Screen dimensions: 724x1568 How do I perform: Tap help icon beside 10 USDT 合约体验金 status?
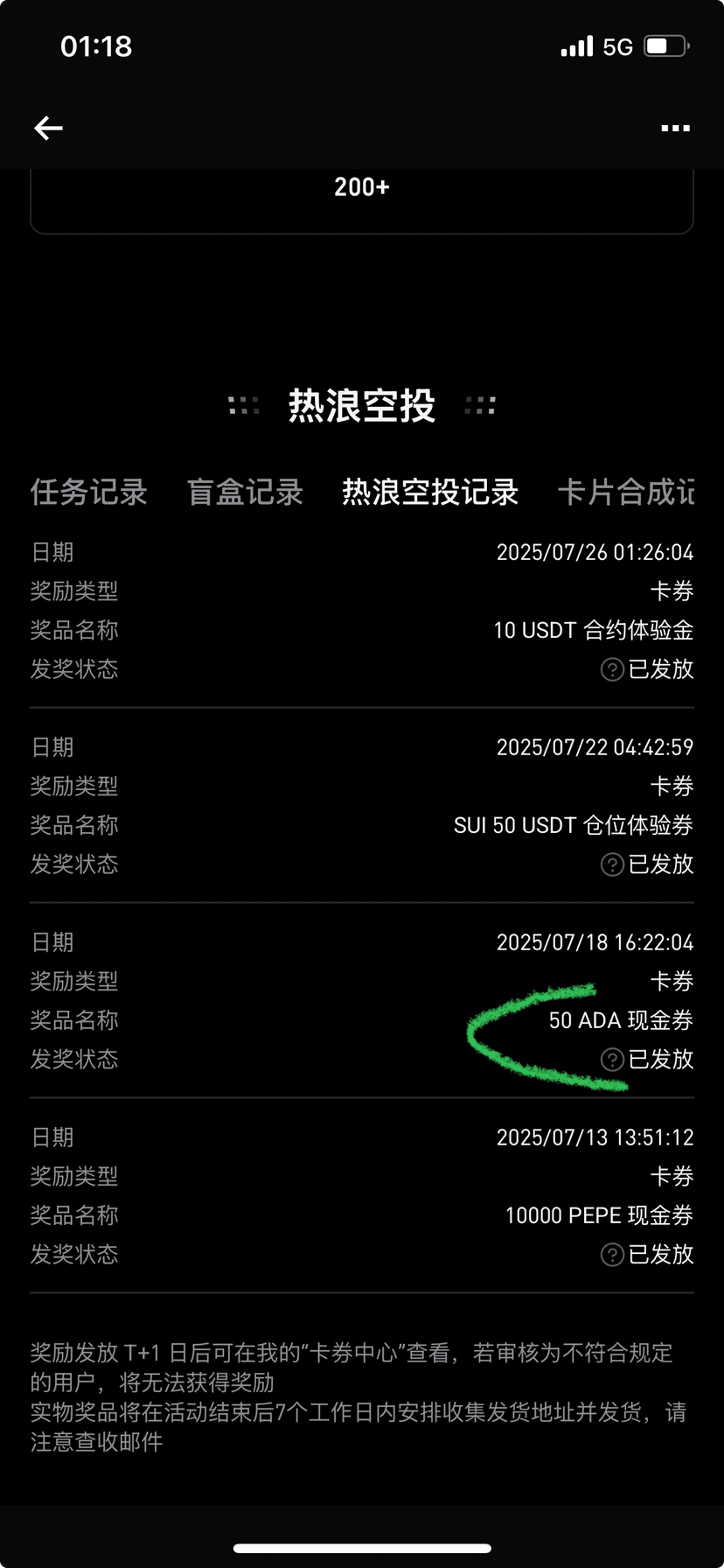click(x=612, y=669)
